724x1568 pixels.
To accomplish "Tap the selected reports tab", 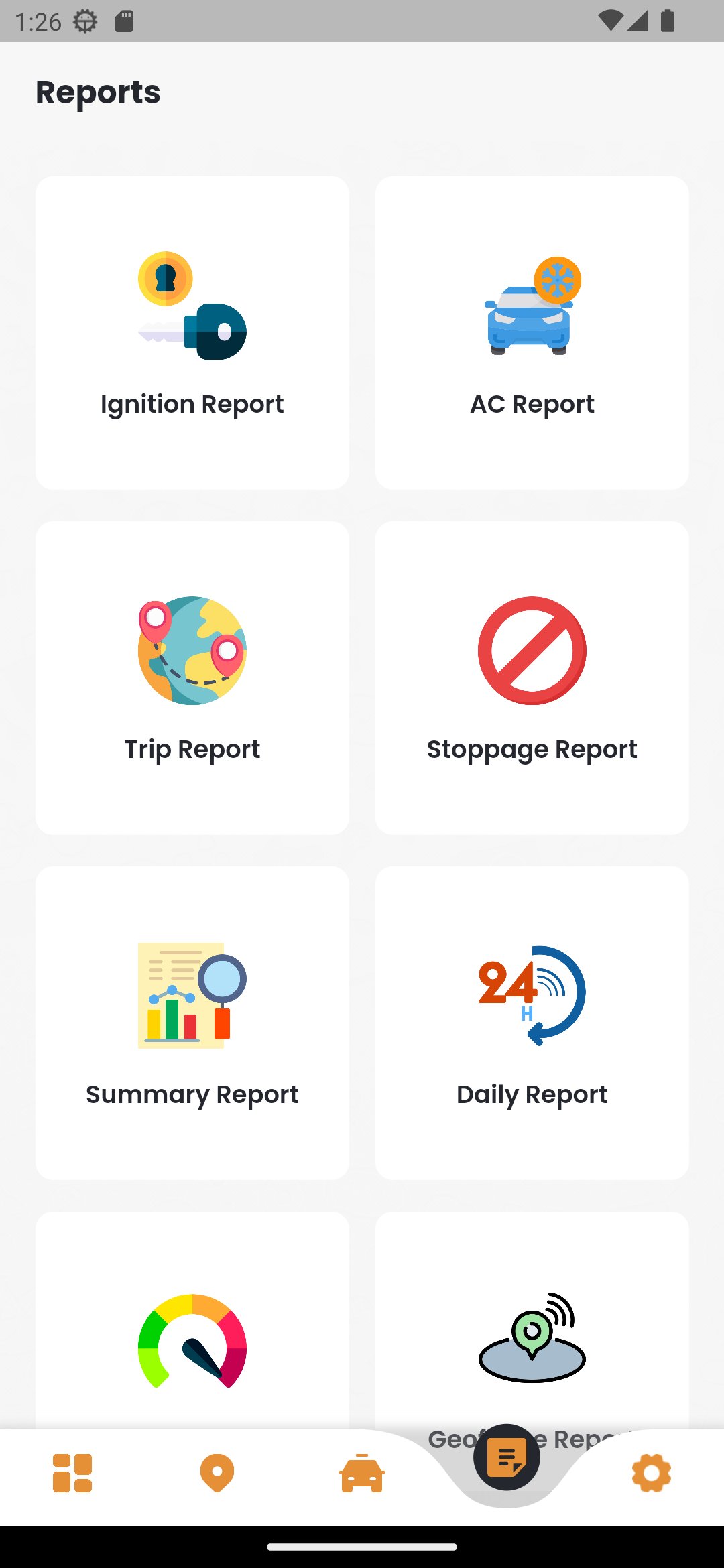I will pos(507,1458).
